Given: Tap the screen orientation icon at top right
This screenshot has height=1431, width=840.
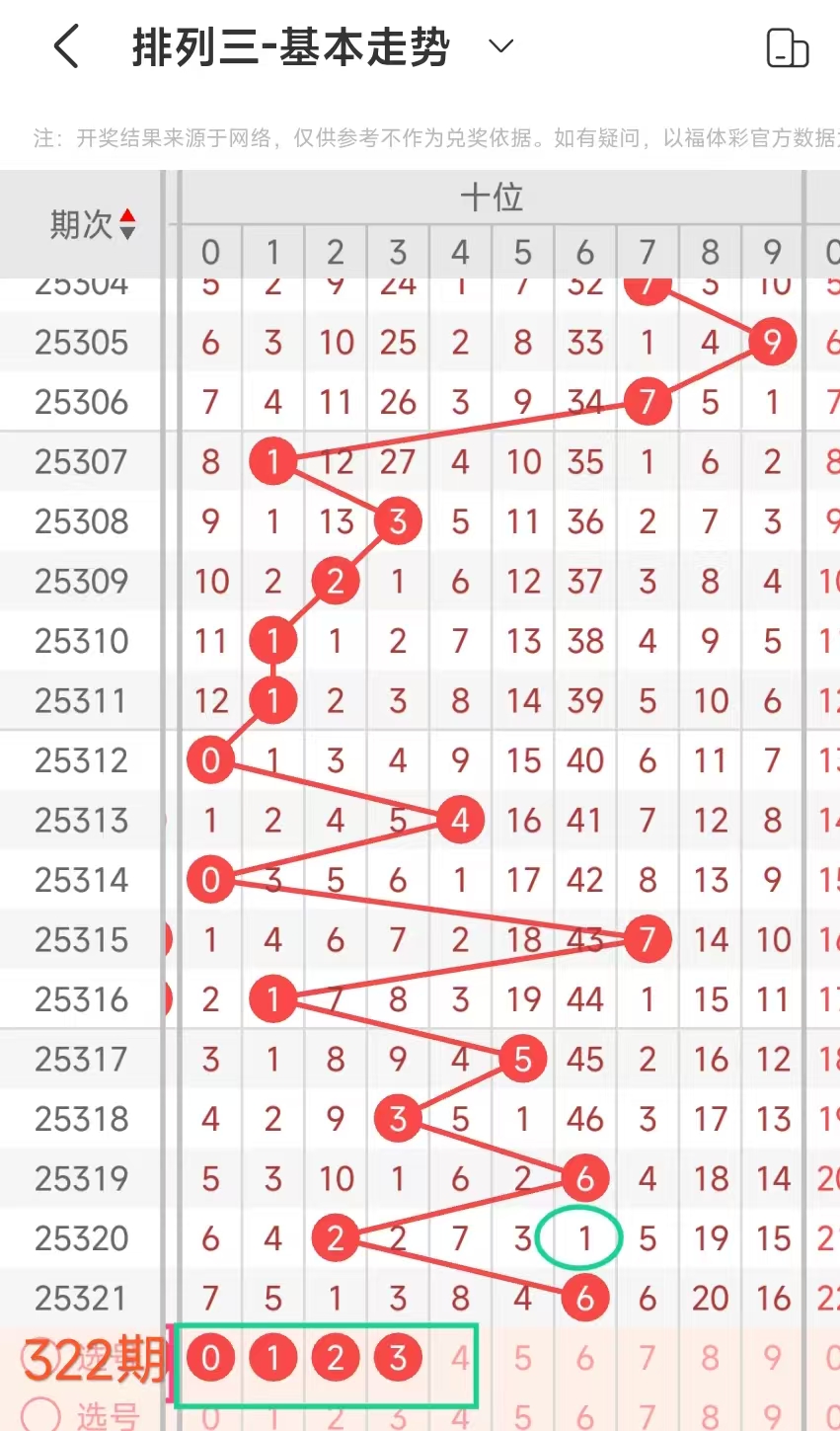Looking at the screenshot, I should 787,47.
